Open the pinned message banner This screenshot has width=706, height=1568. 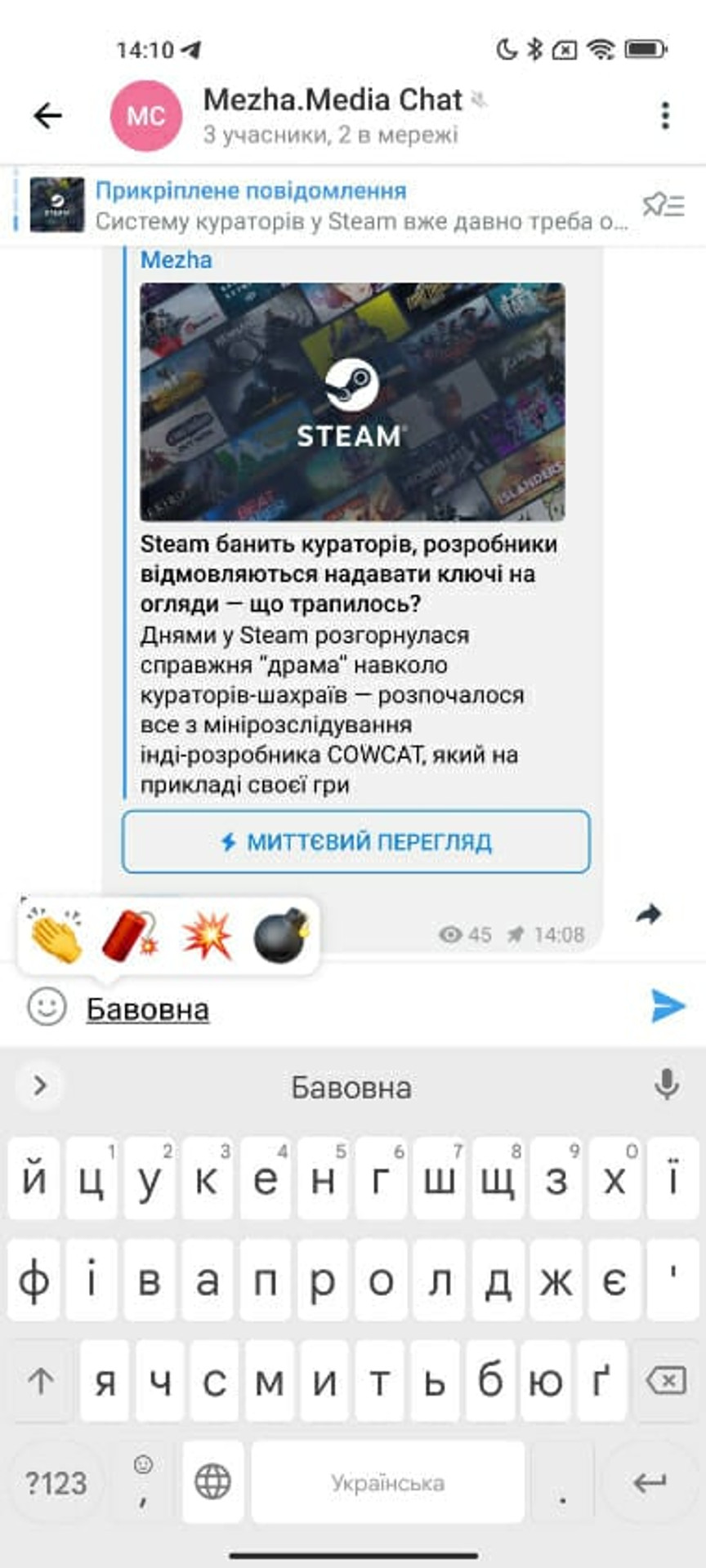(327, 205)
